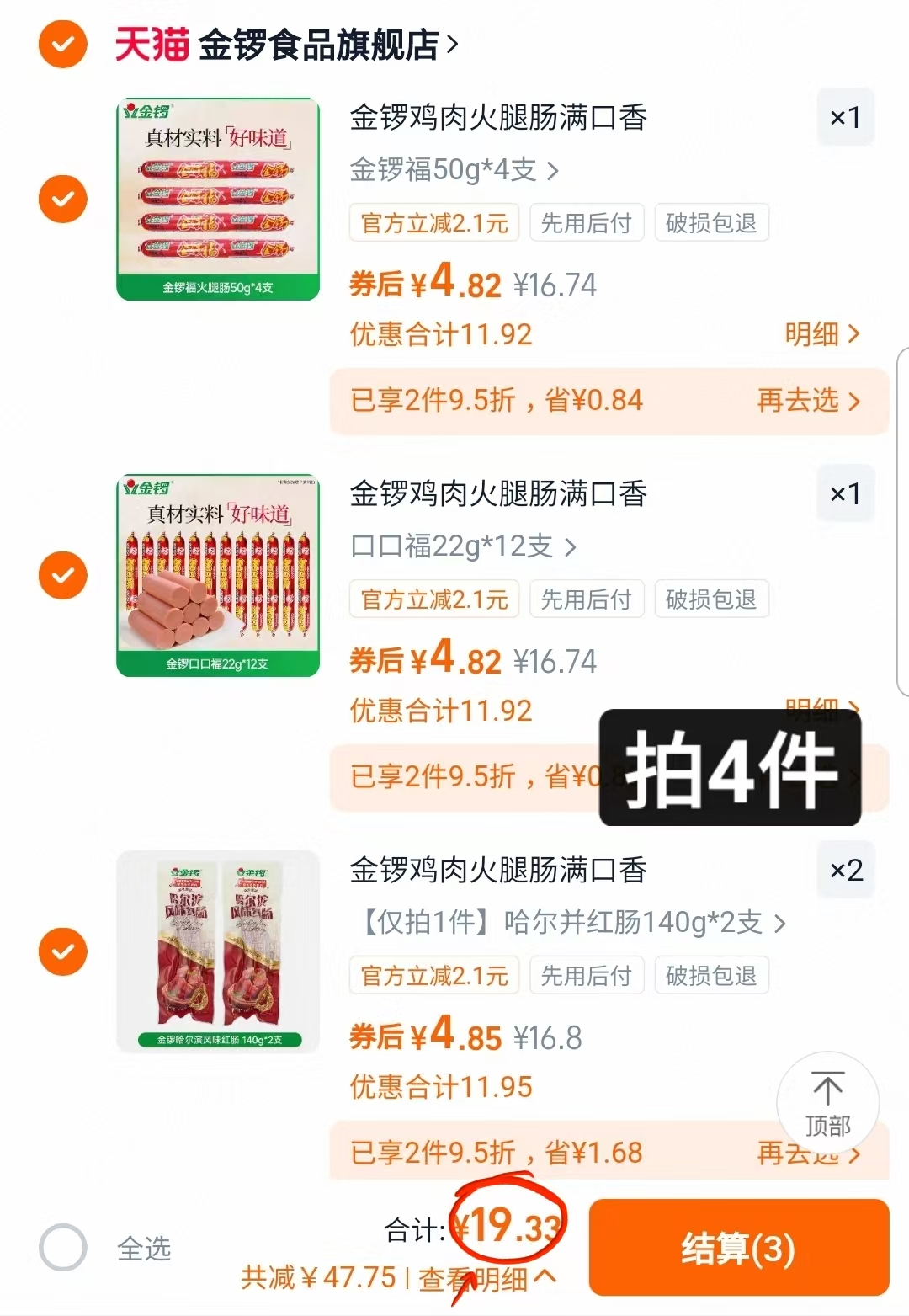
Task: Tap the 官方立减2.1元 coupon tag on second item
Action: [433, 599]
